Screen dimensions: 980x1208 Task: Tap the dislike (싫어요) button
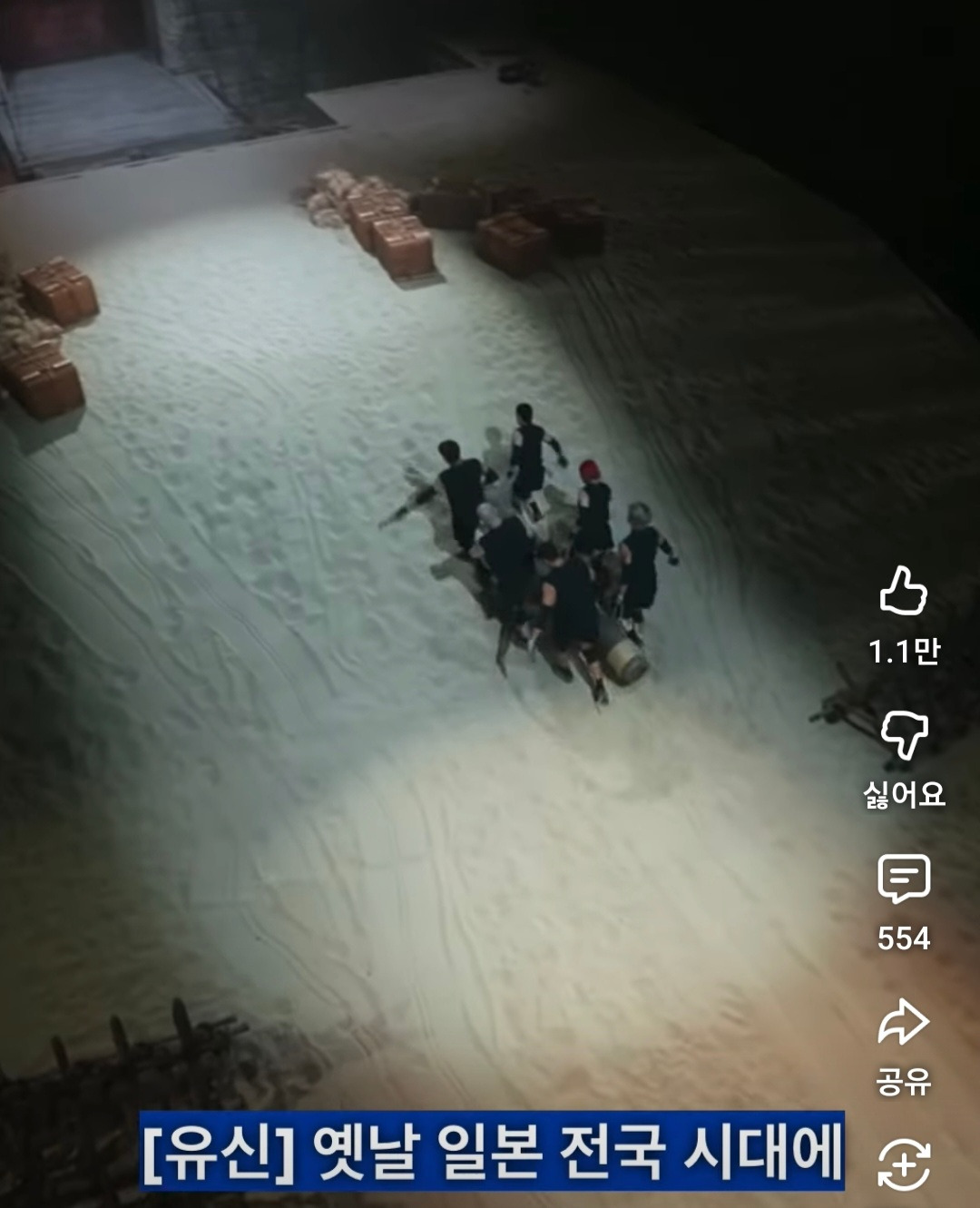click(904, 734)
